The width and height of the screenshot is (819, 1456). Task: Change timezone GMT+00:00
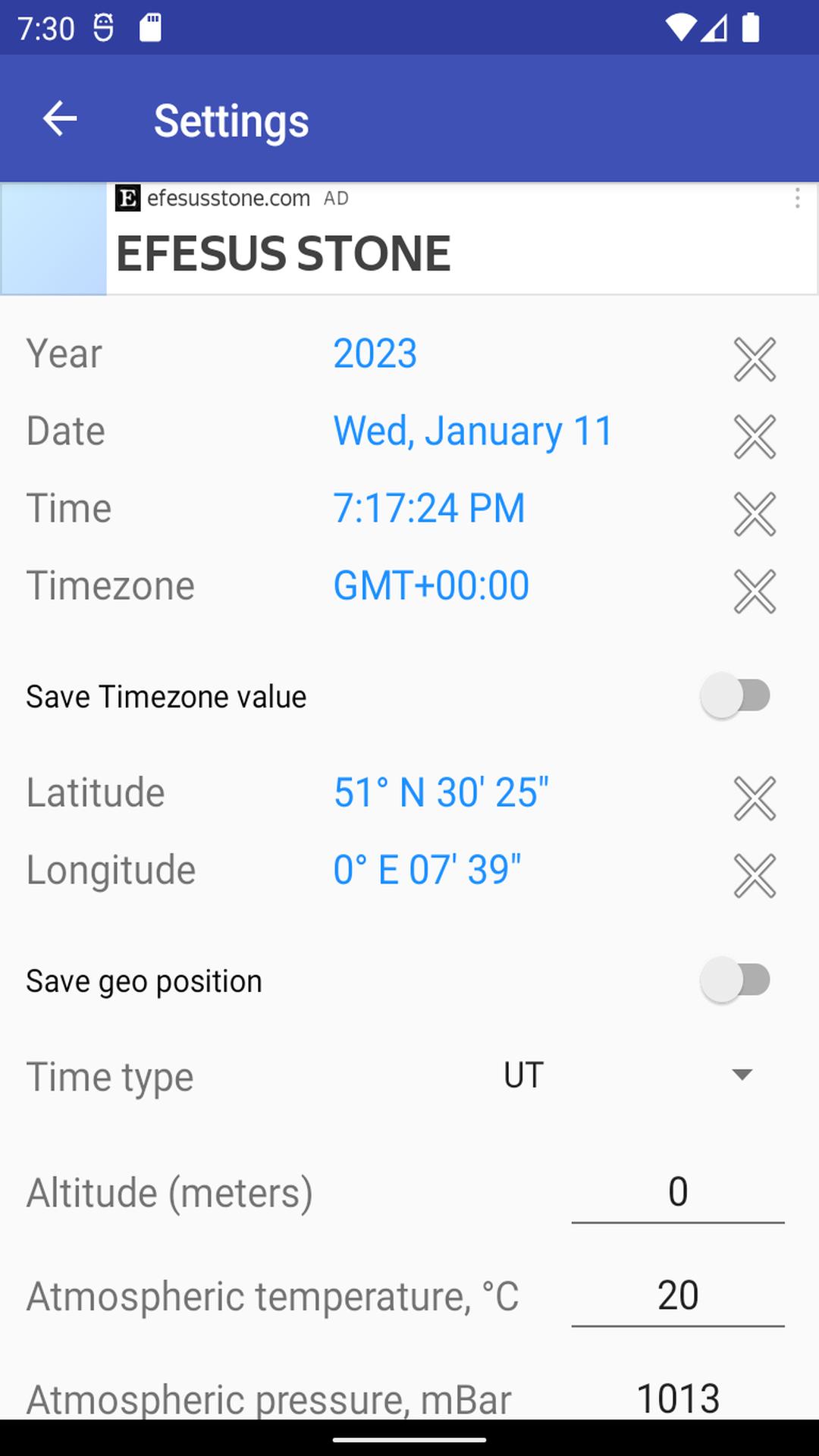(431, 585)
